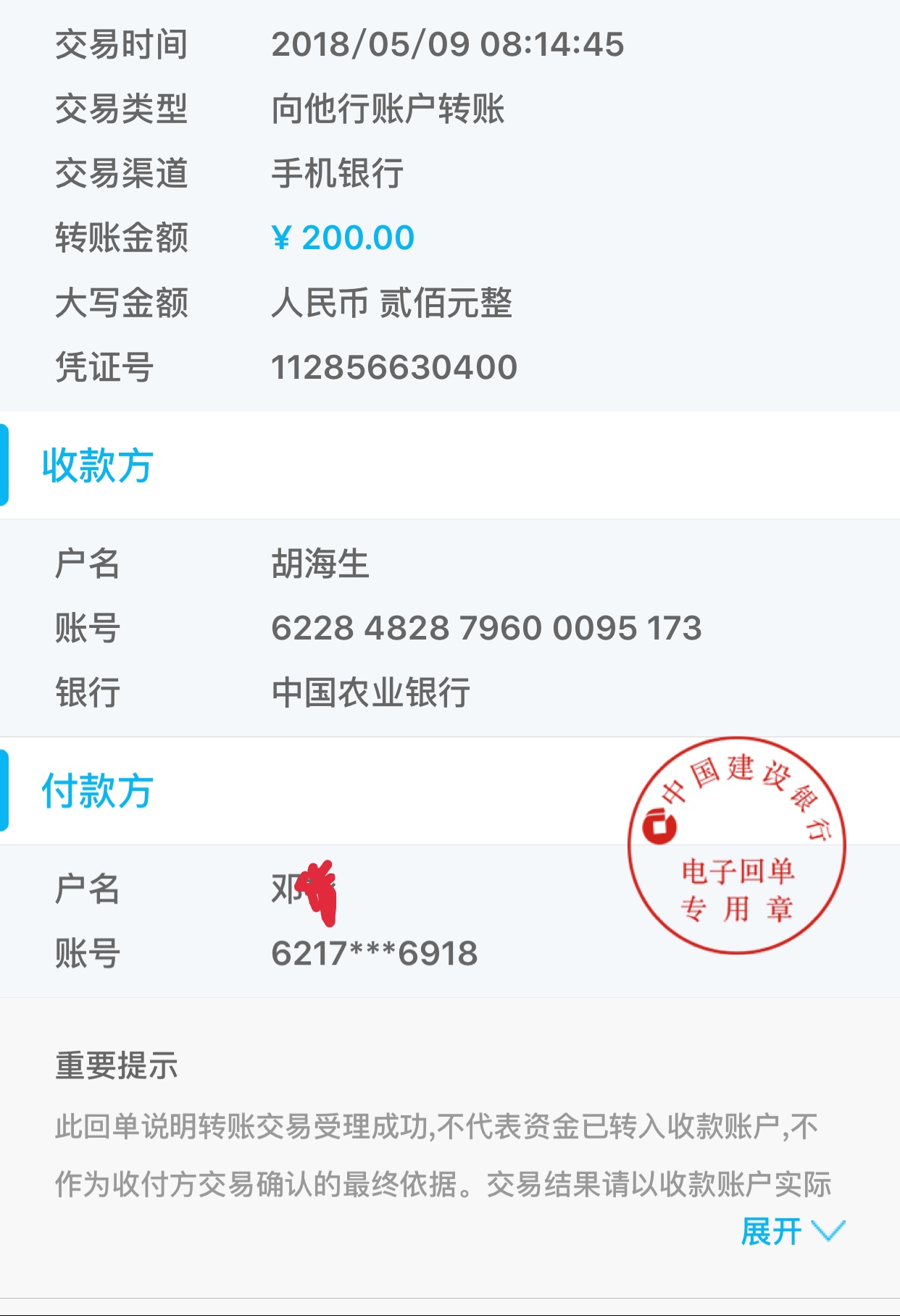Expand the important notice with 展开
The width and height of the screenshot is (900, 1316).
pos(791,1231)
